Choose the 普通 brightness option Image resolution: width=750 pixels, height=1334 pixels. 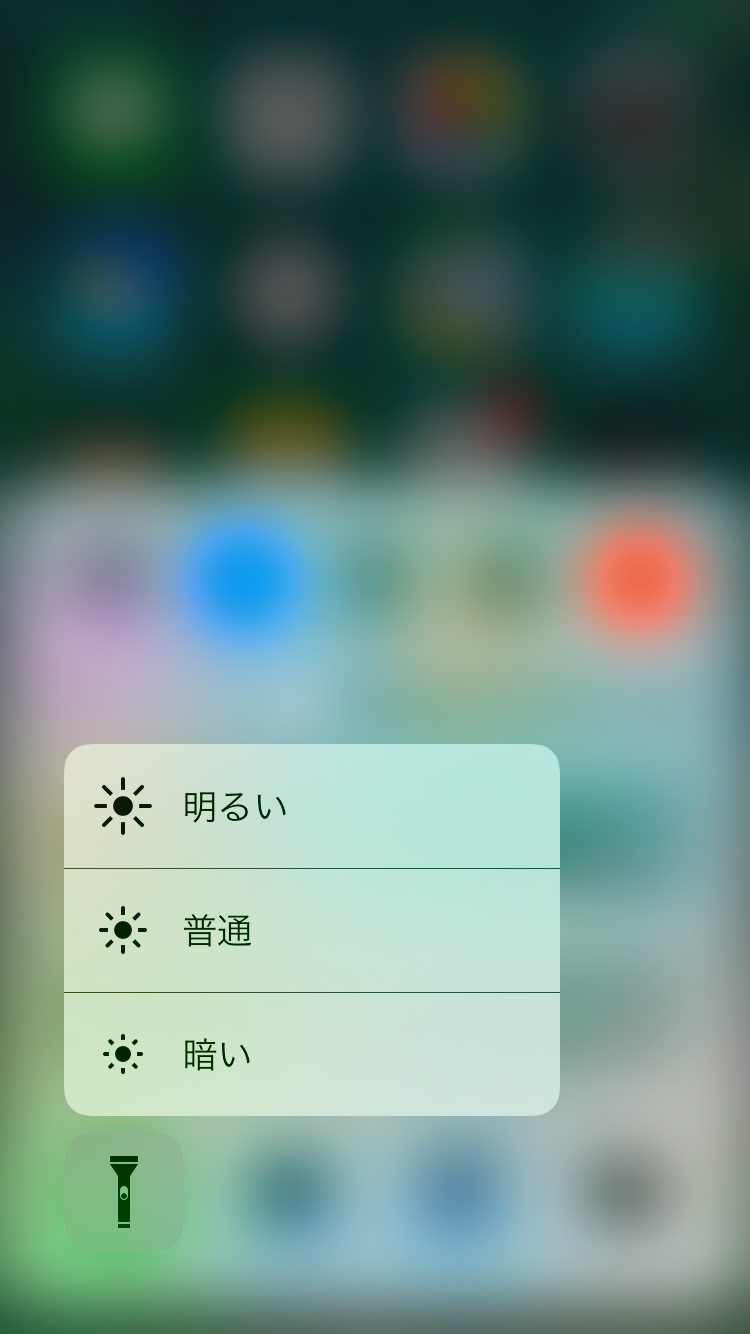[x=311, y=930]
